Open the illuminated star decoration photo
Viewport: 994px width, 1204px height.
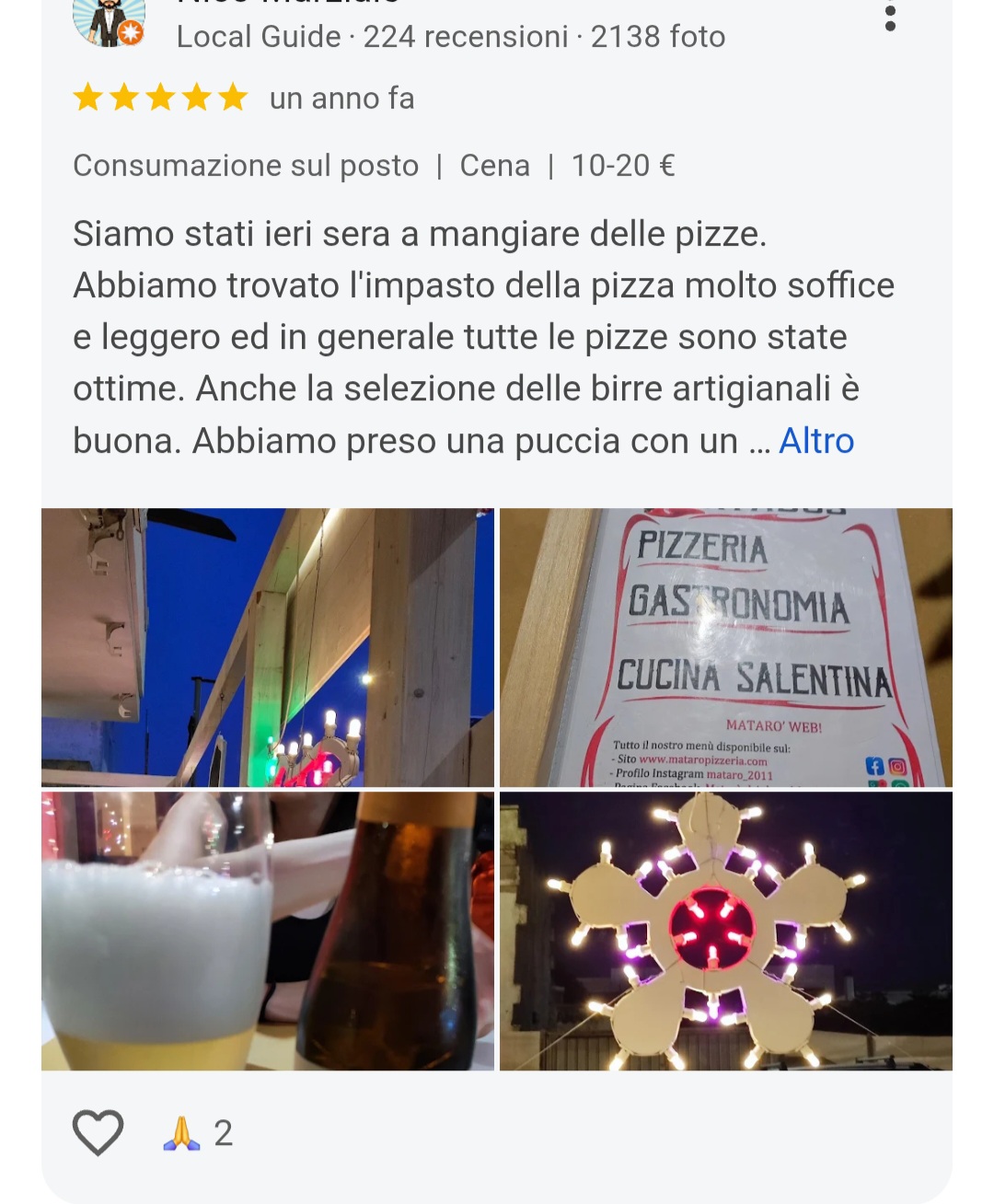(725, 931)
